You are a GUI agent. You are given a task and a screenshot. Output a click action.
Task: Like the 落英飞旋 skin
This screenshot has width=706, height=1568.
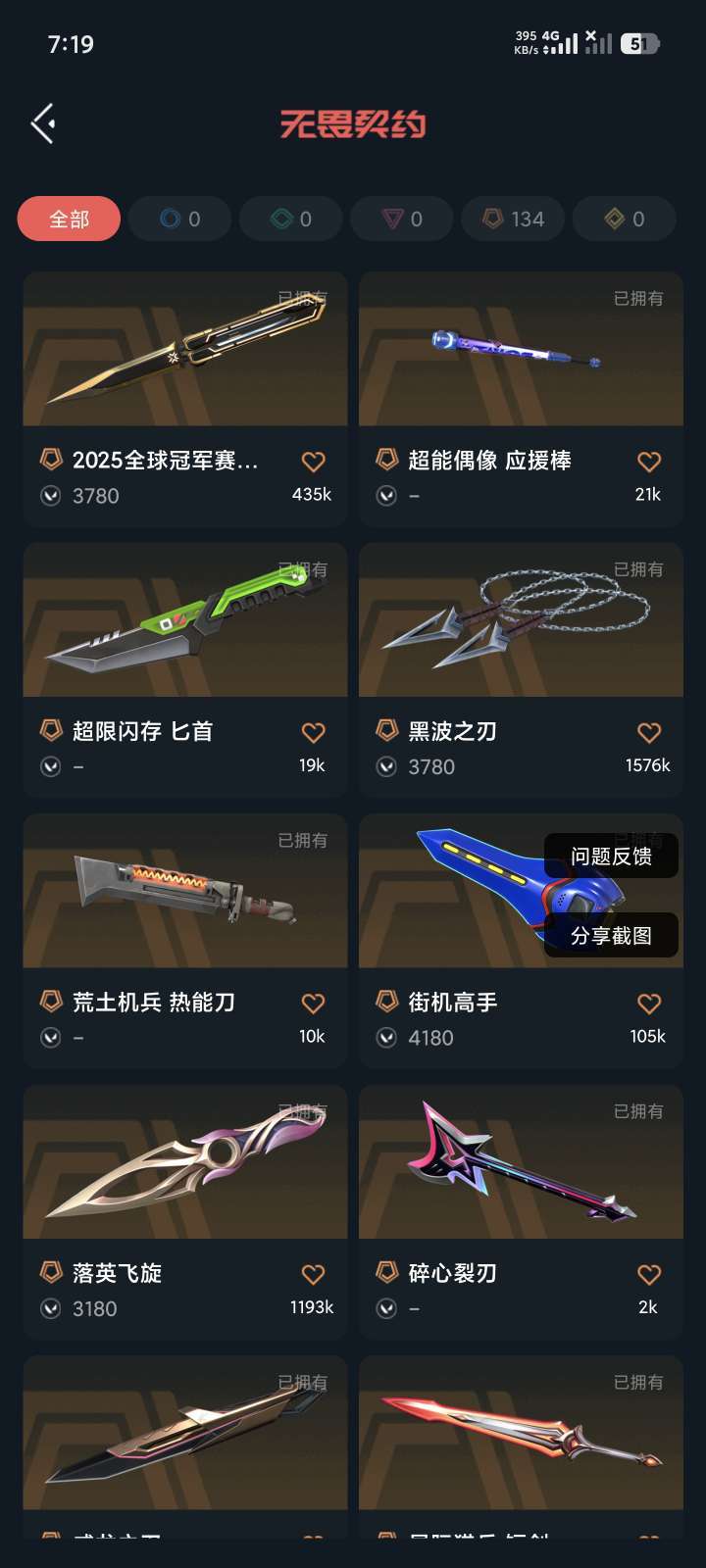[313, 1274]
